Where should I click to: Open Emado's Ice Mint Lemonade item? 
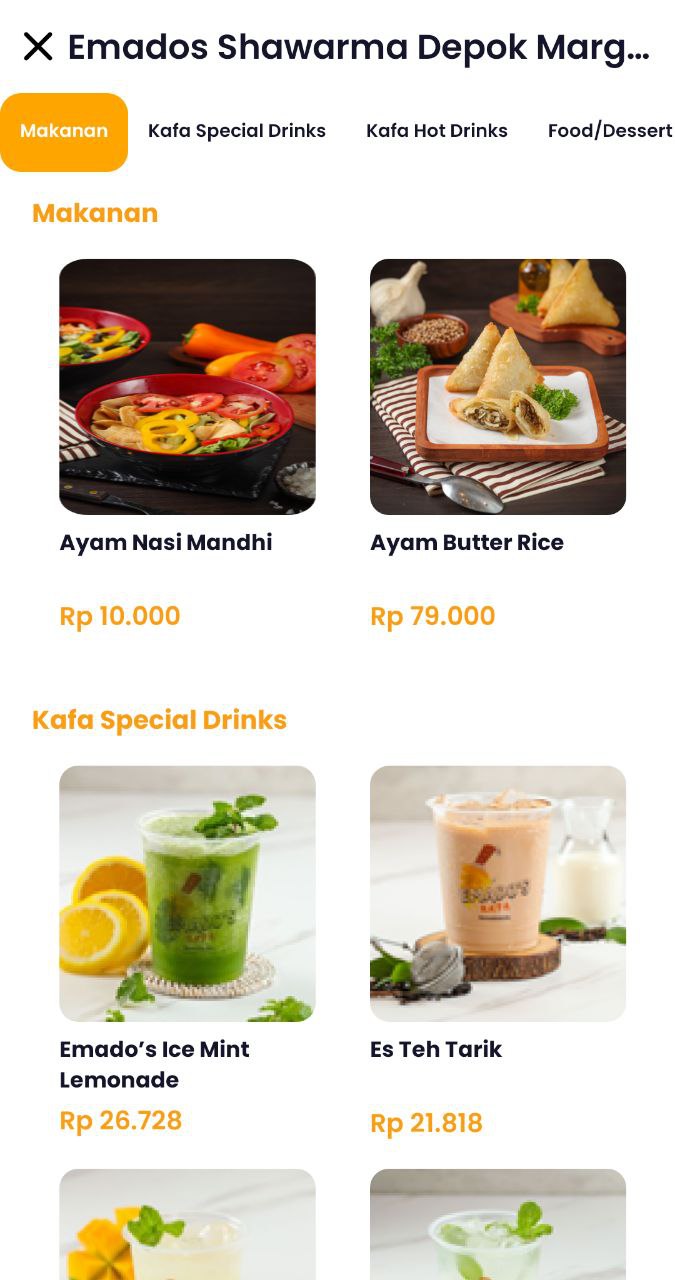click(x=187, y=893)
